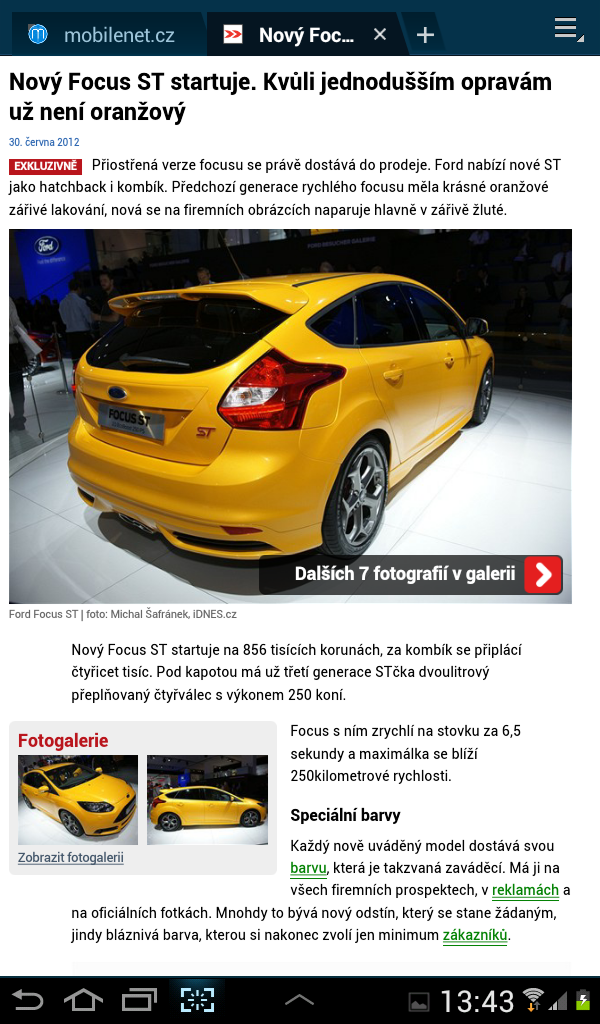600x1024 pixels.
Task: Open second Fotogalerie thumbnail
Action: (207, 799)
